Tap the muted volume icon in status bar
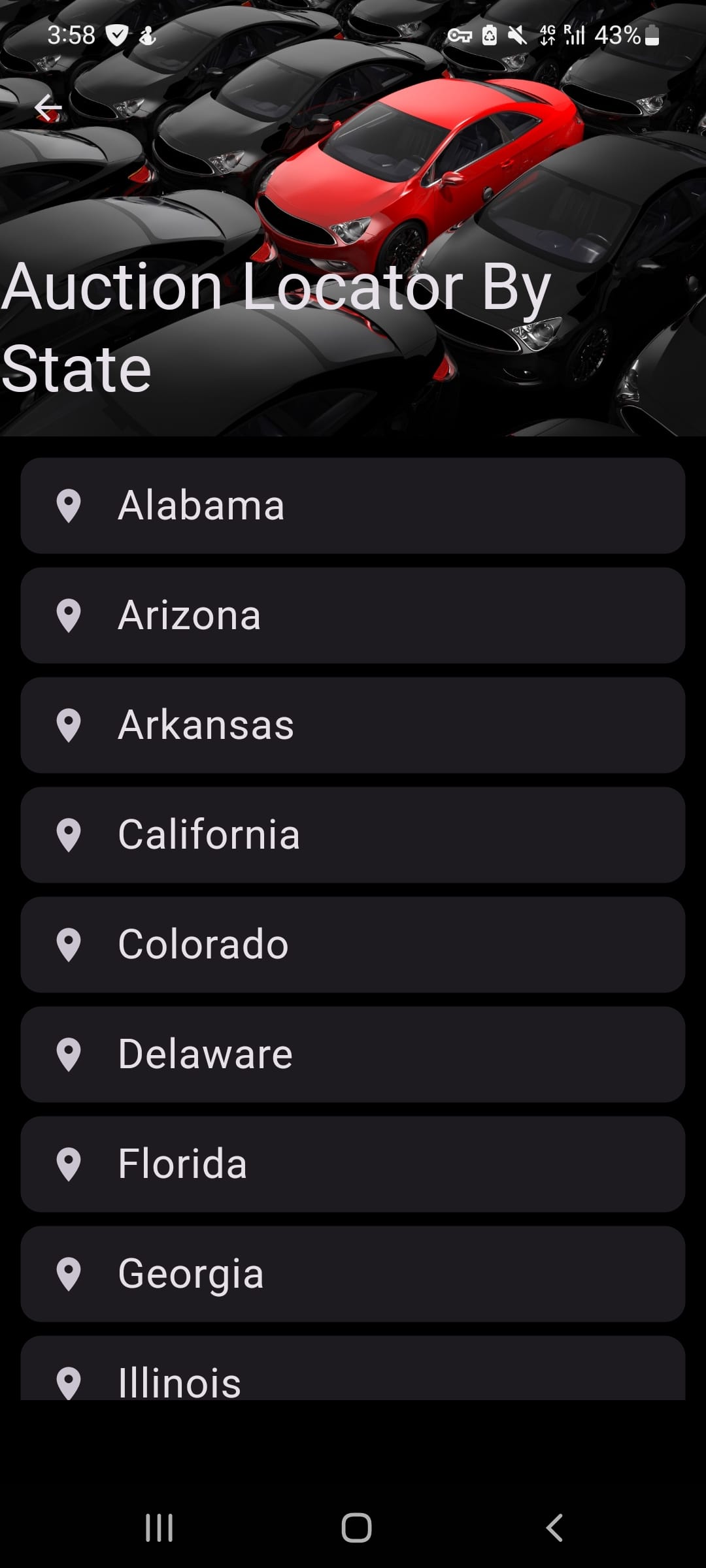706x1568 pixels. 516,36
